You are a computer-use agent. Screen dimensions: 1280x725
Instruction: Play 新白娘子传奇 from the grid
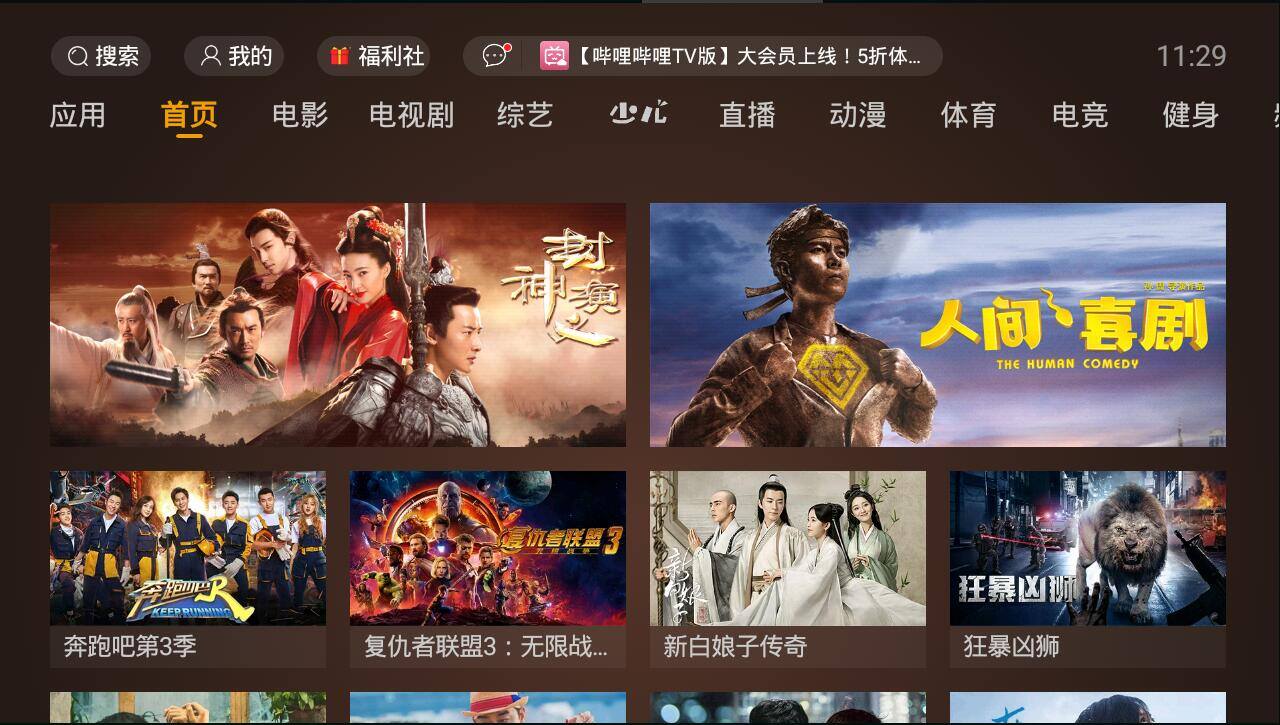pyautogui.click(x=788, y=568)
